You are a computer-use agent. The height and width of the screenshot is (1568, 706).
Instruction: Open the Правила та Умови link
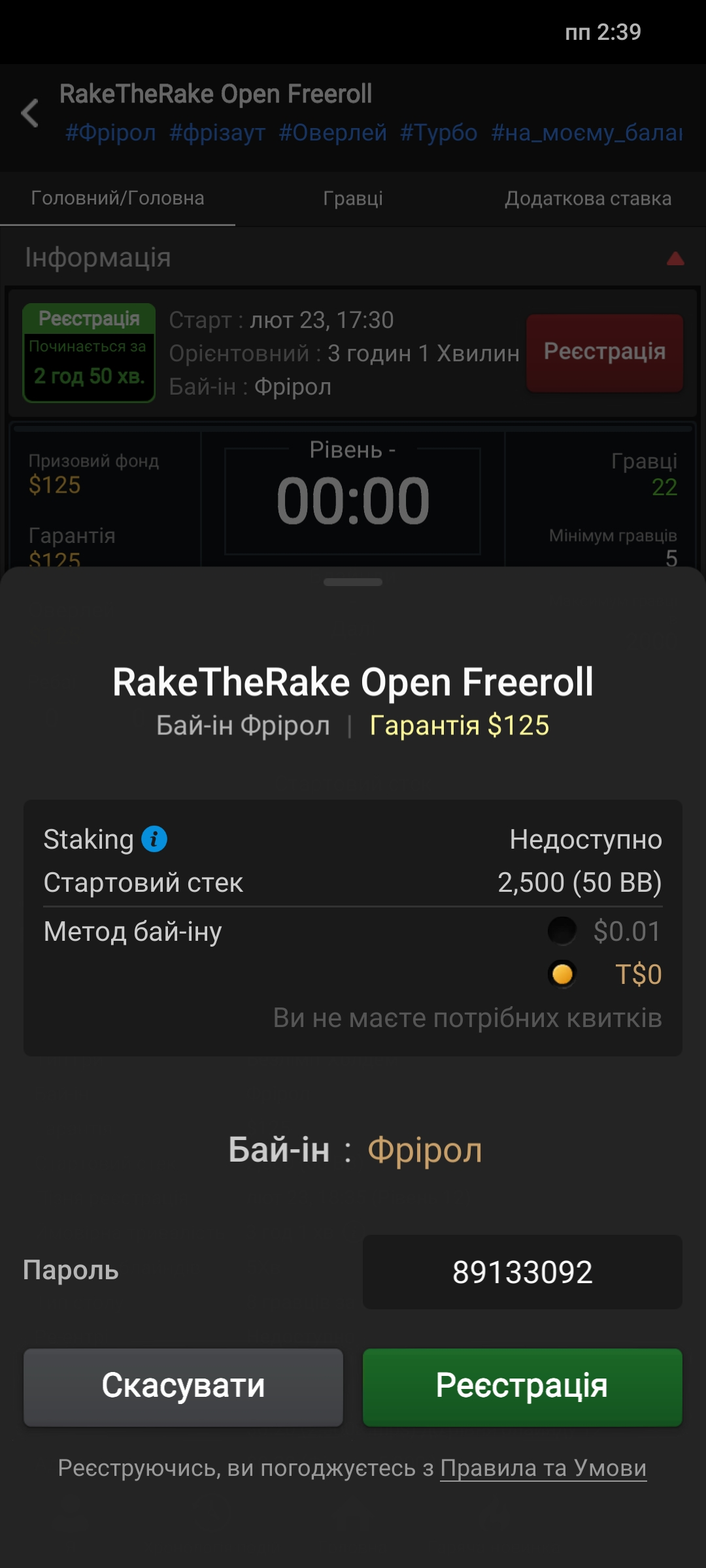(x=543, y=1468)
